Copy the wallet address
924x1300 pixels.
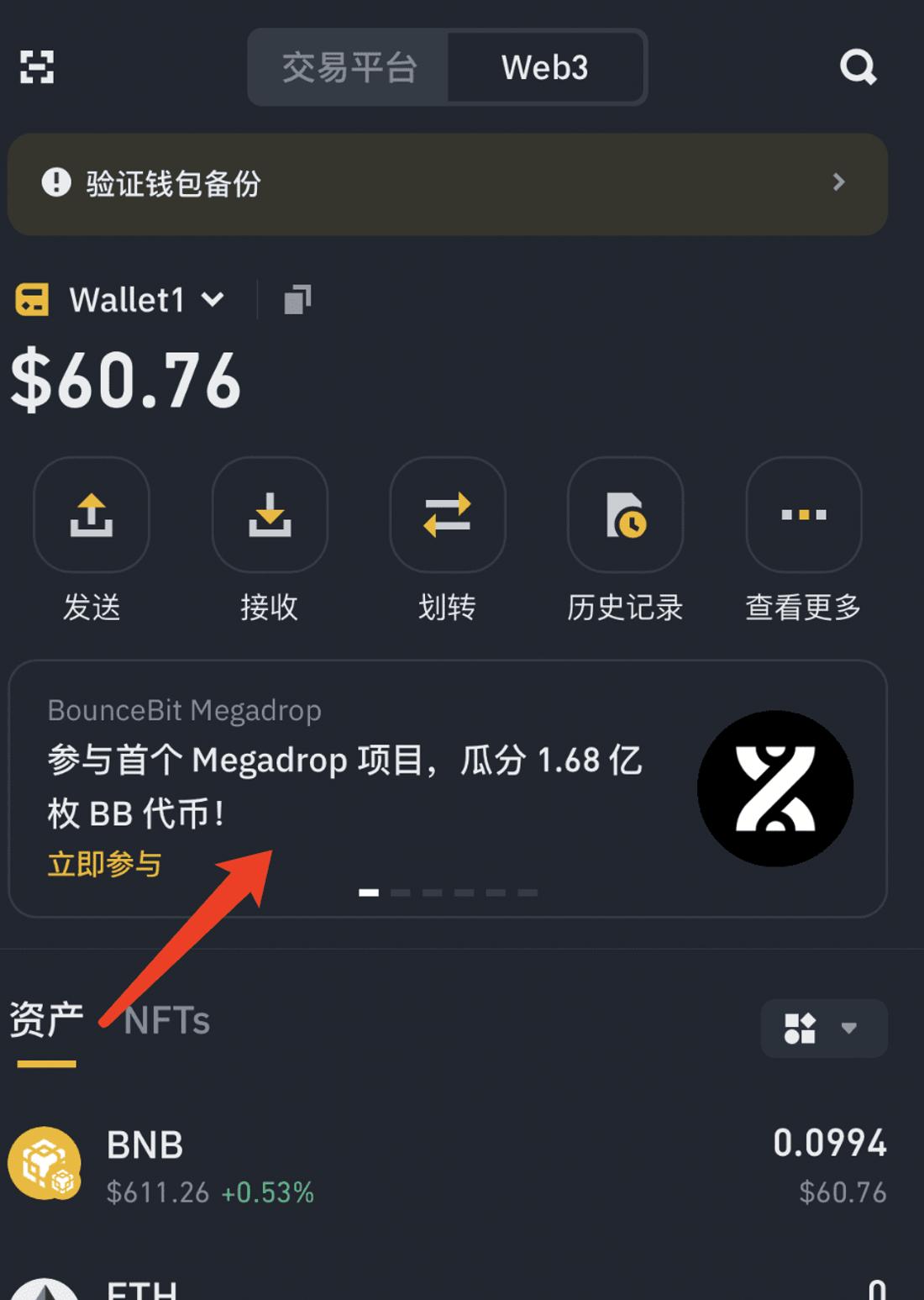point(297,299)
